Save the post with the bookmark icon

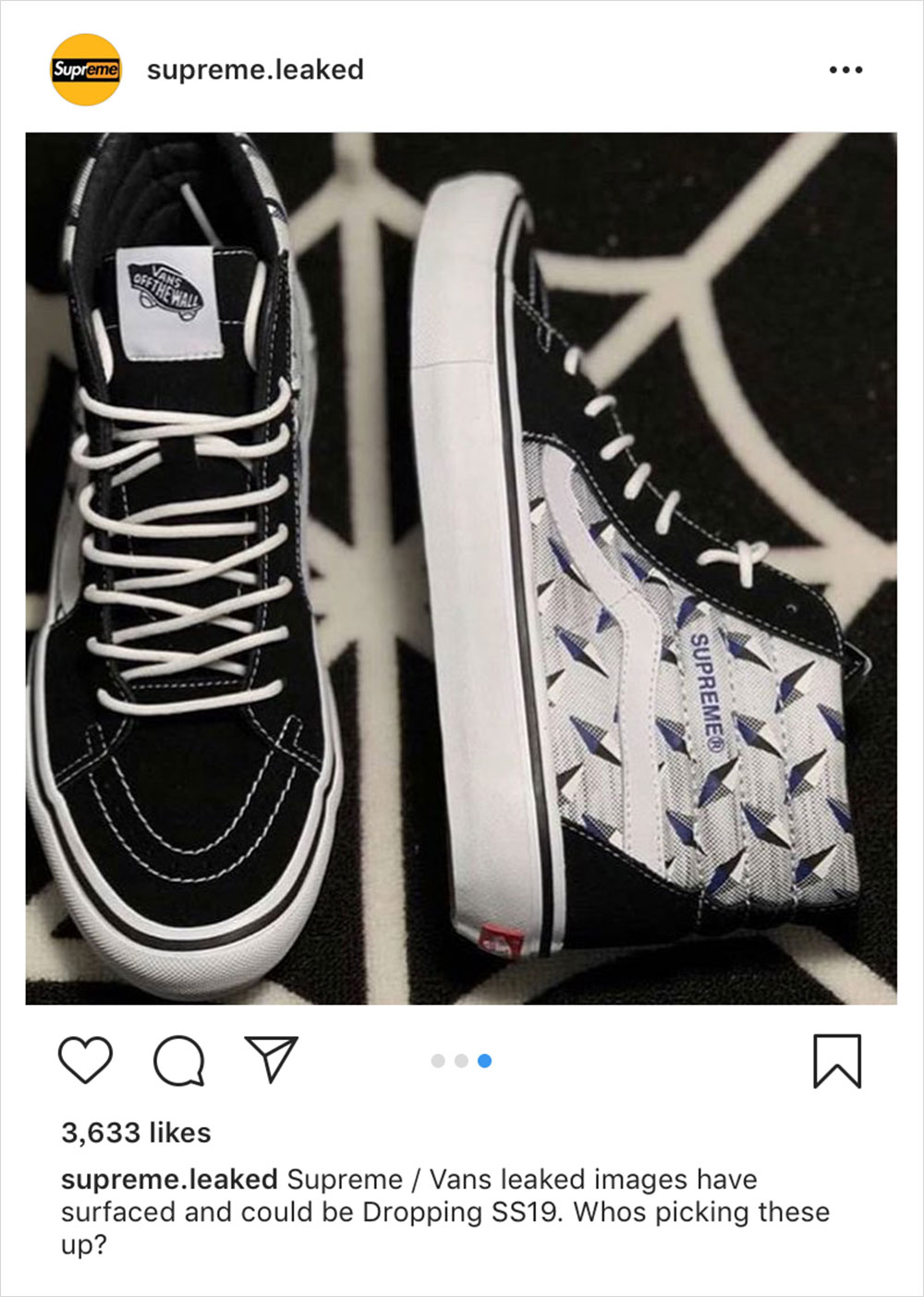[x=836, y=1061]
